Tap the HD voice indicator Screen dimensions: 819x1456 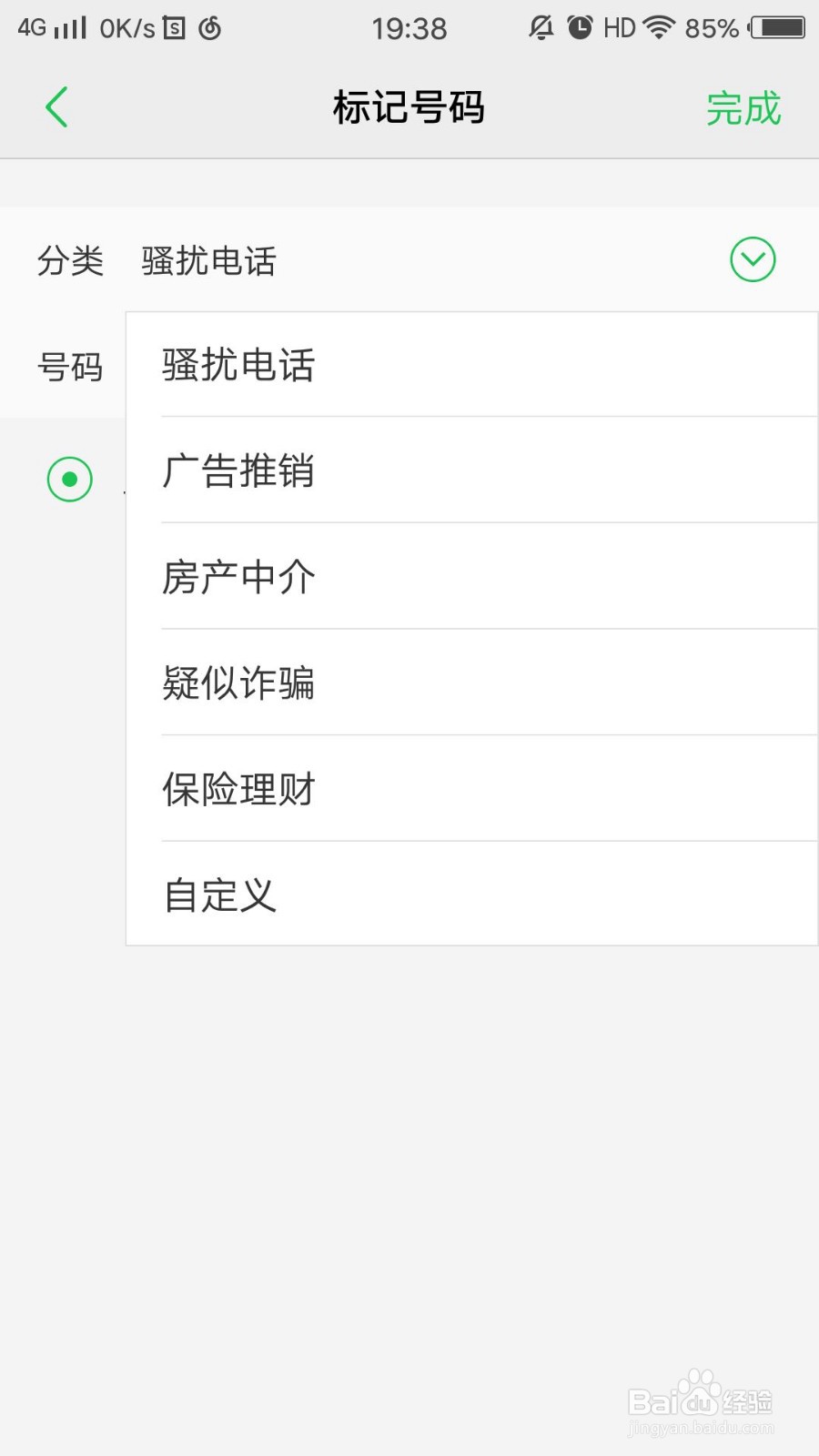tap(620, 27)
